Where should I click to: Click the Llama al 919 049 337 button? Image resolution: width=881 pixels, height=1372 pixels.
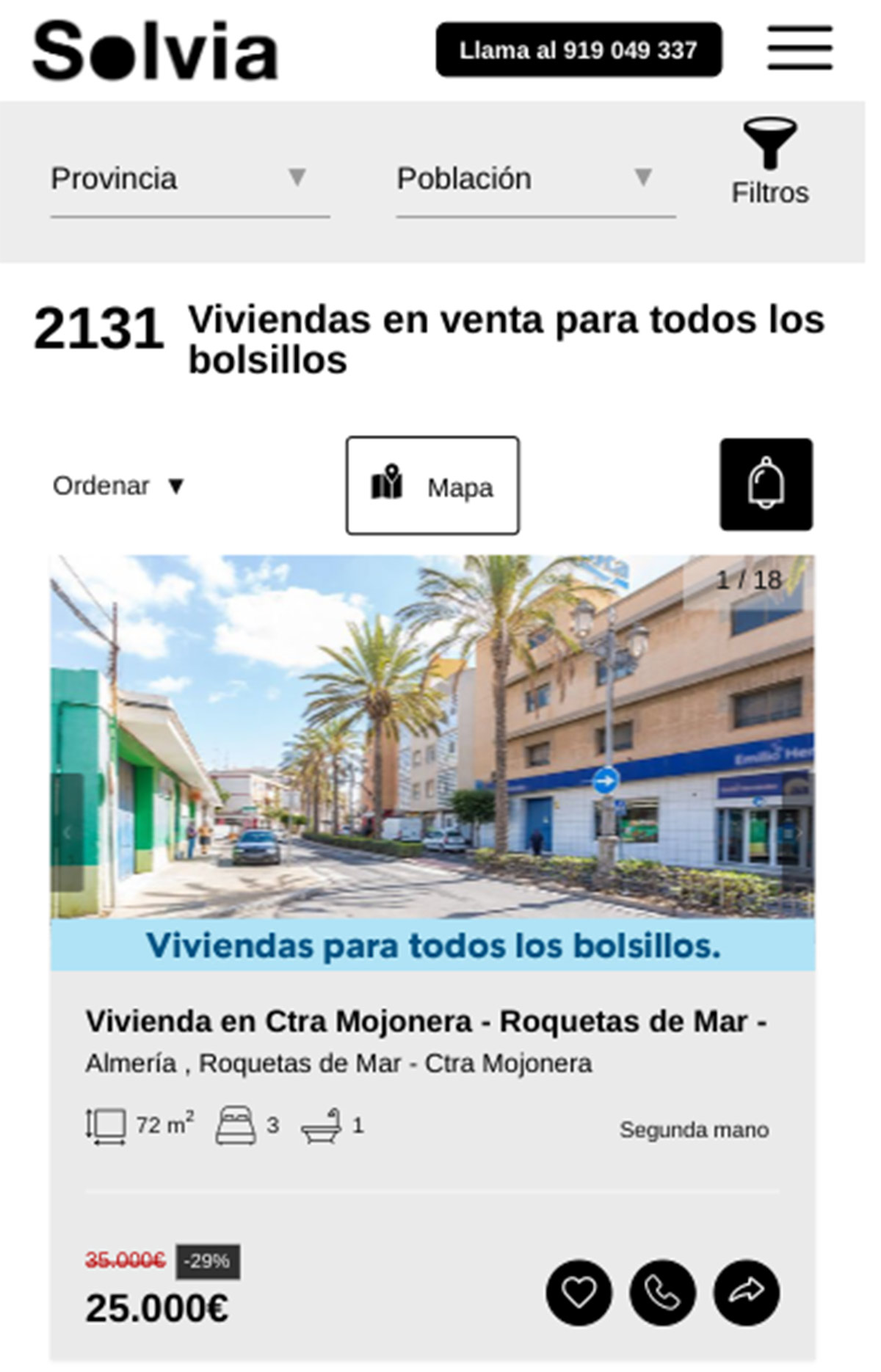click(579, 51)
